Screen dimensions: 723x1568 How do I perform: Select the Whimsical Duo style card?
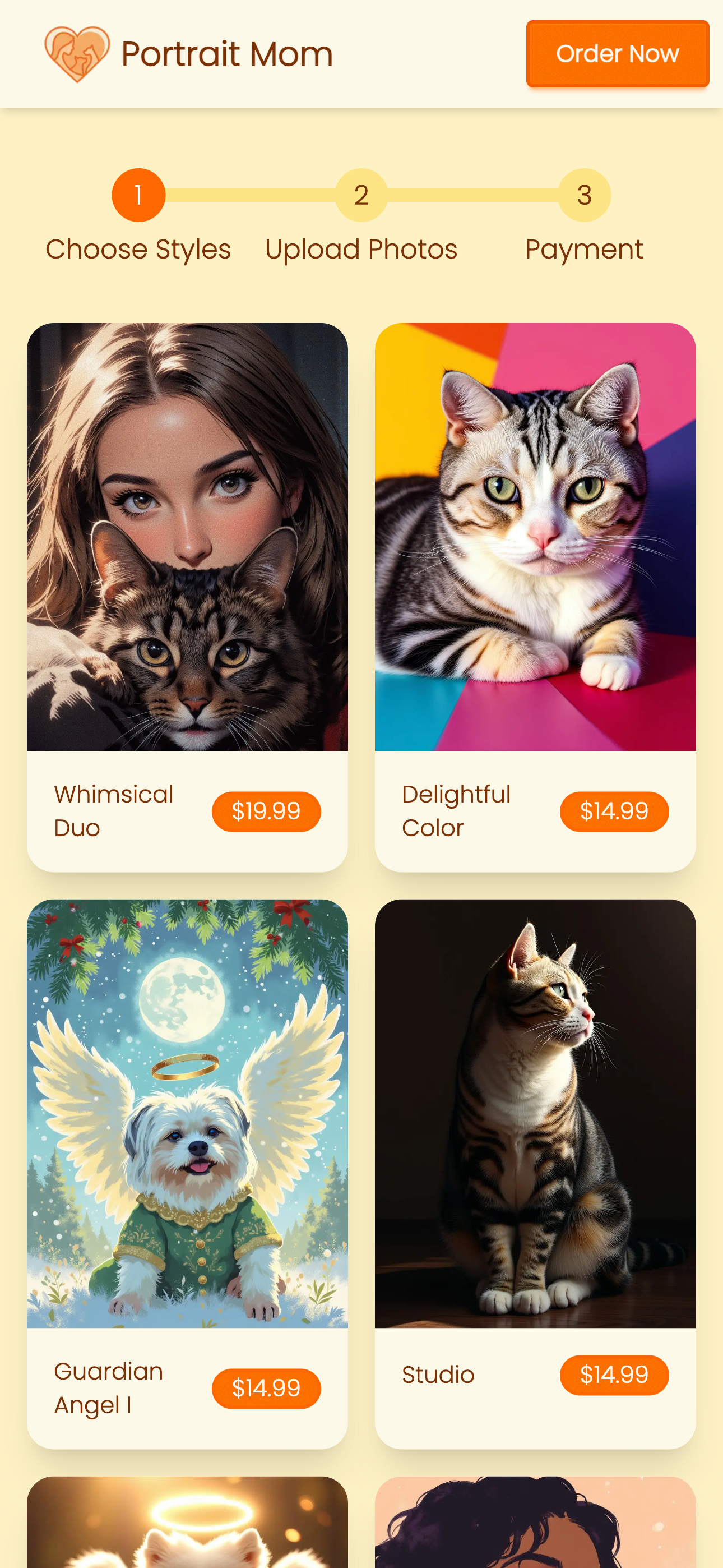187,597
